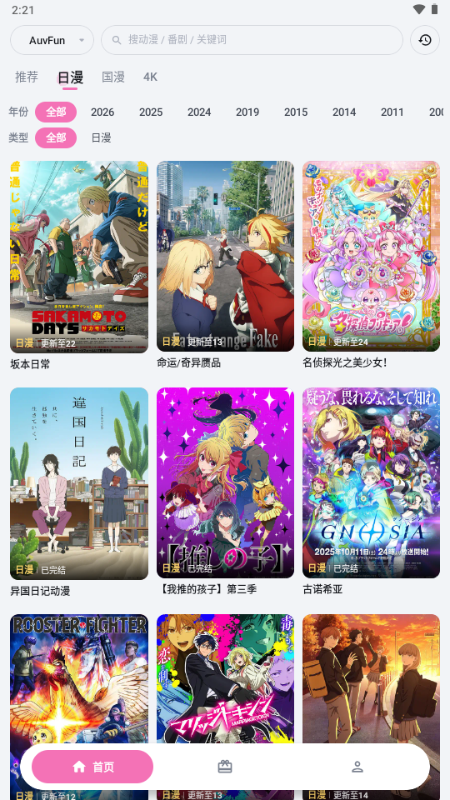
Task: Filter by year 2025
Action: (x=151, y=112)
